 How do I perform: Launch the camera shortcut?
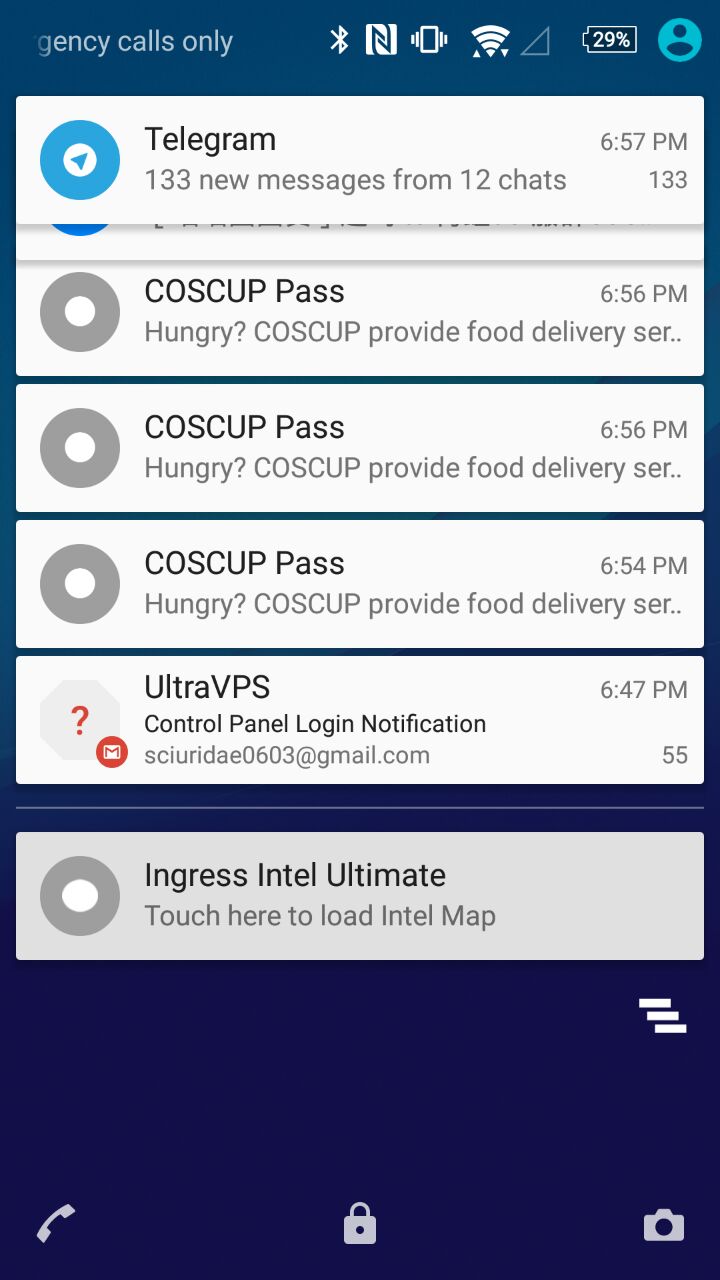click(664, 1224)
